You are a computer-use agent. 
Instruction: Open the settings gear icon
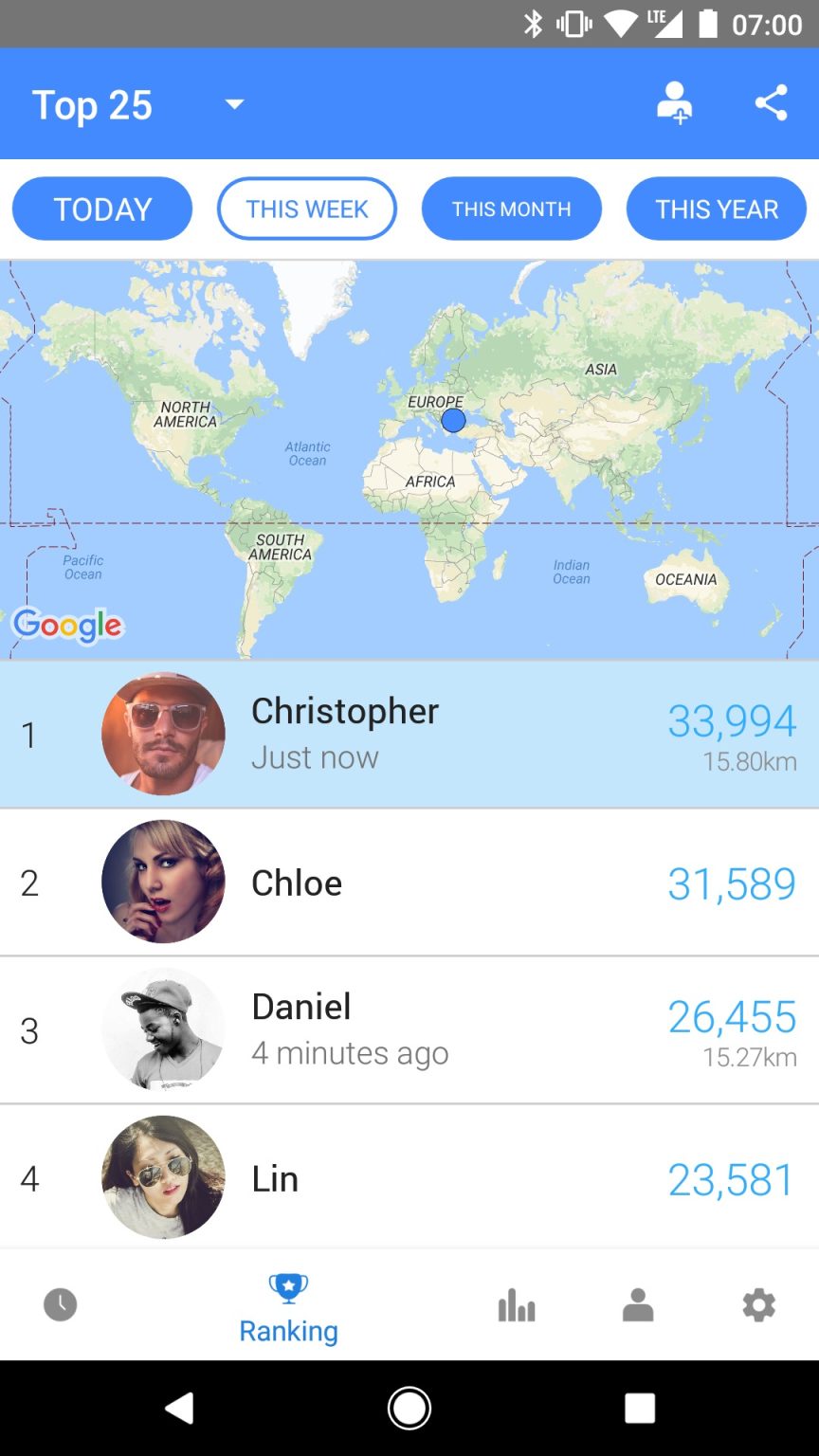tap(758, 1304)
